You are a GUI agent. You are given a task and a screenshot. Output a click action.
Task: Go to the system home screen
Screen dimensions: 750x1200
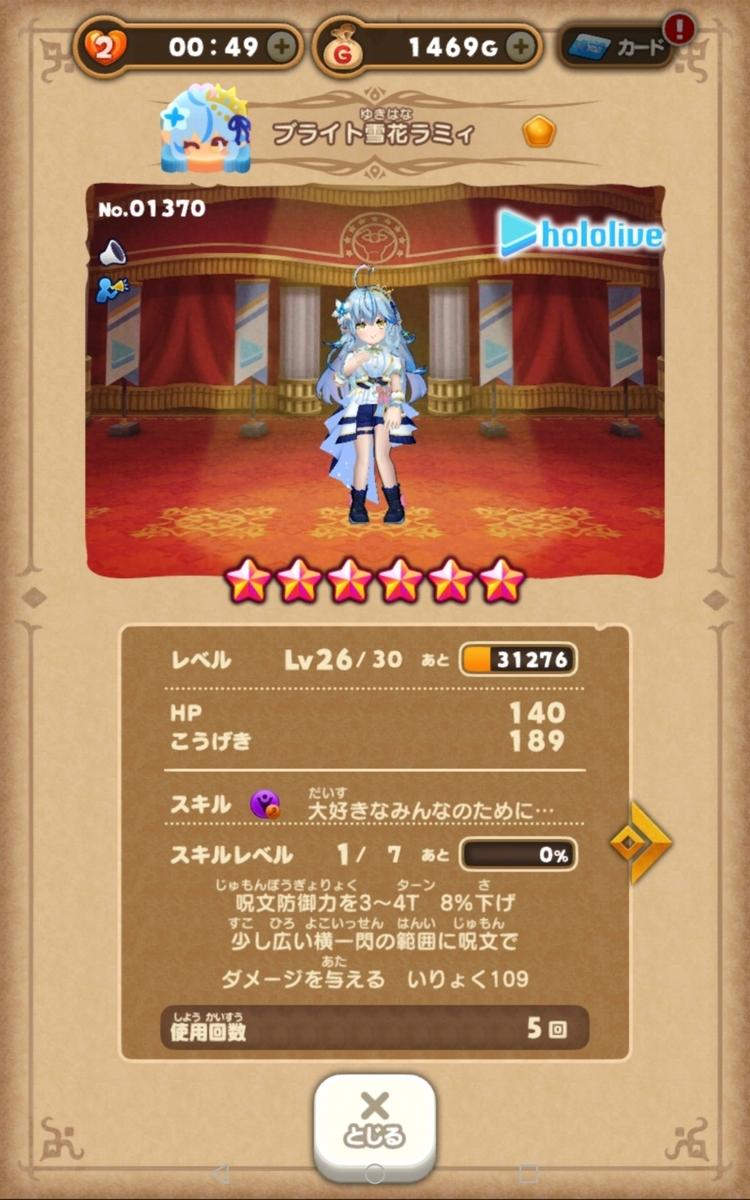click(375, 1174)
